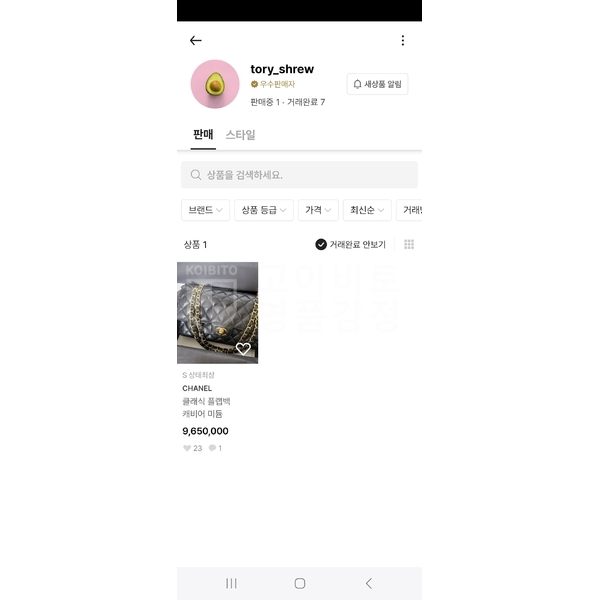Open the CHANEL 클래식 플랩백 product

click(217, 313)
